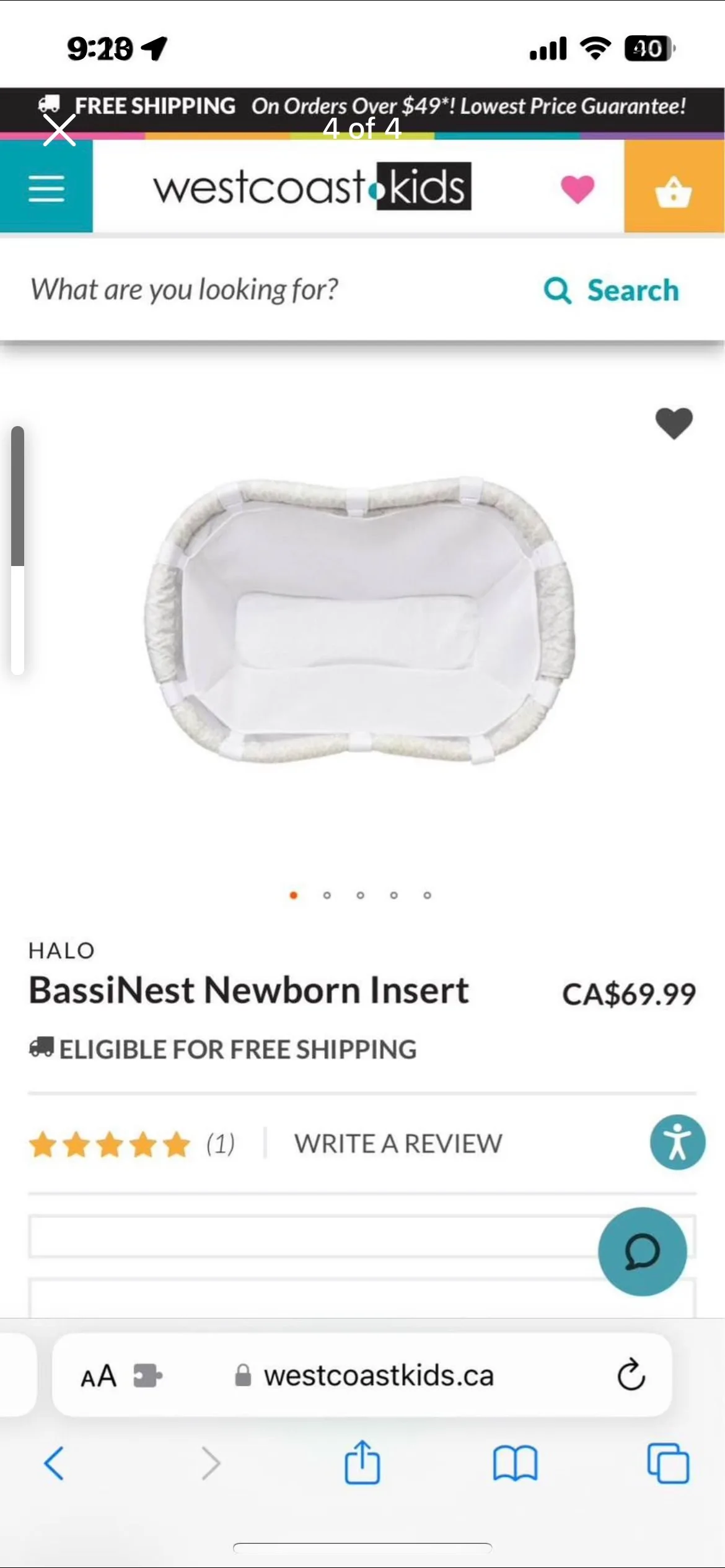The image size is (725, 1568).
Task: Open text size settings with AA button
Action: coord(99,1376)
